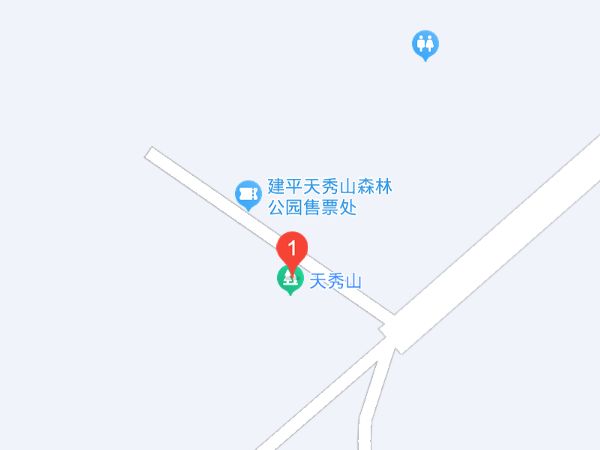Tap the red marker numbered 1

click(291, 246)
